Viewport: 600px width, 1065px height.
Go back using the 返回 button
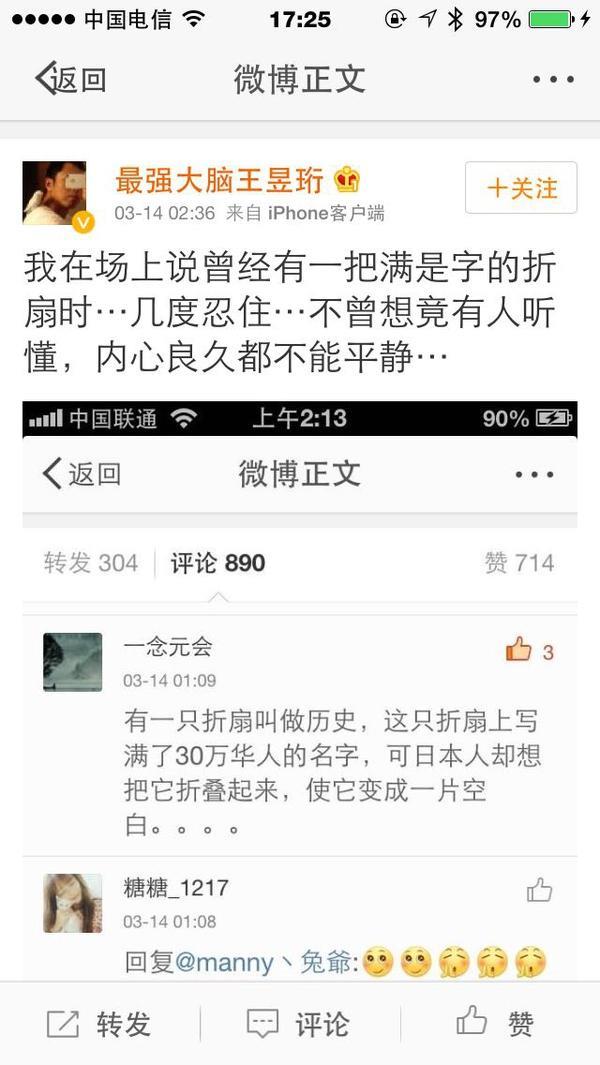pos(70,79)
